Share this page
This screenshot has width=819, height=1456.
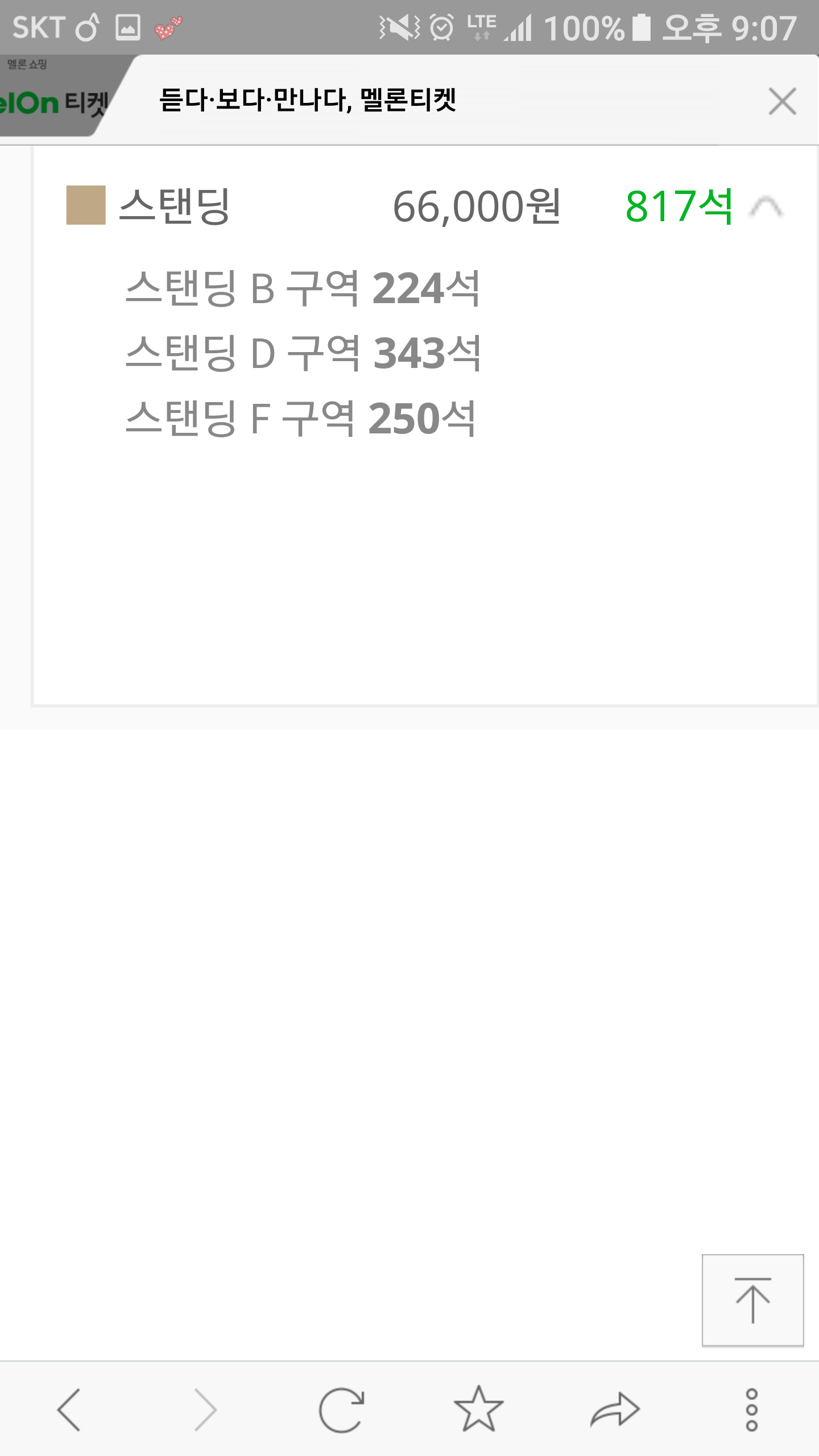pos(615,1409)
